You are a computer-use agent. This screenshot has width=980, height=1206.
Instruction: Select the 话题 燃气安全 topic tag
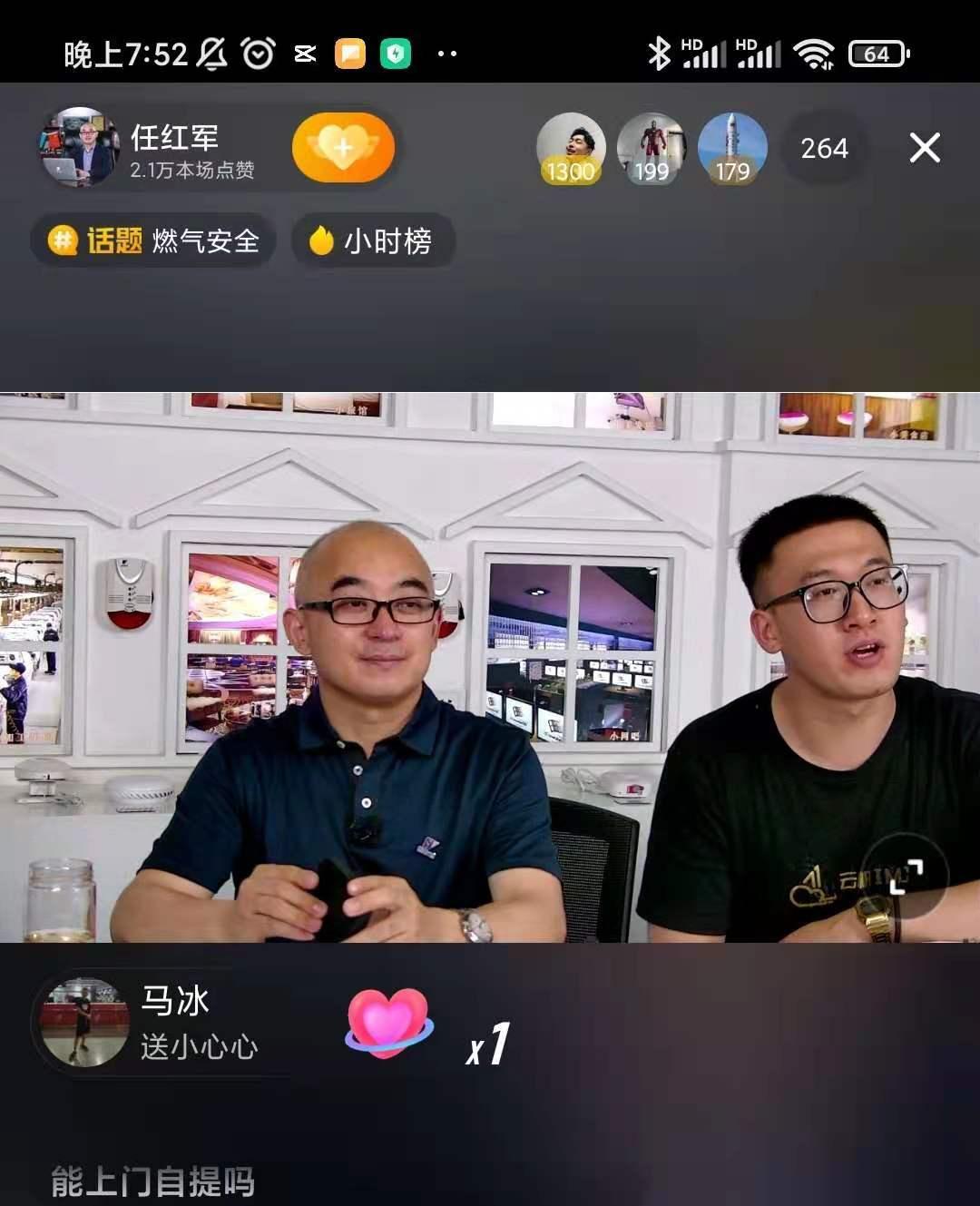click(152, 240)
